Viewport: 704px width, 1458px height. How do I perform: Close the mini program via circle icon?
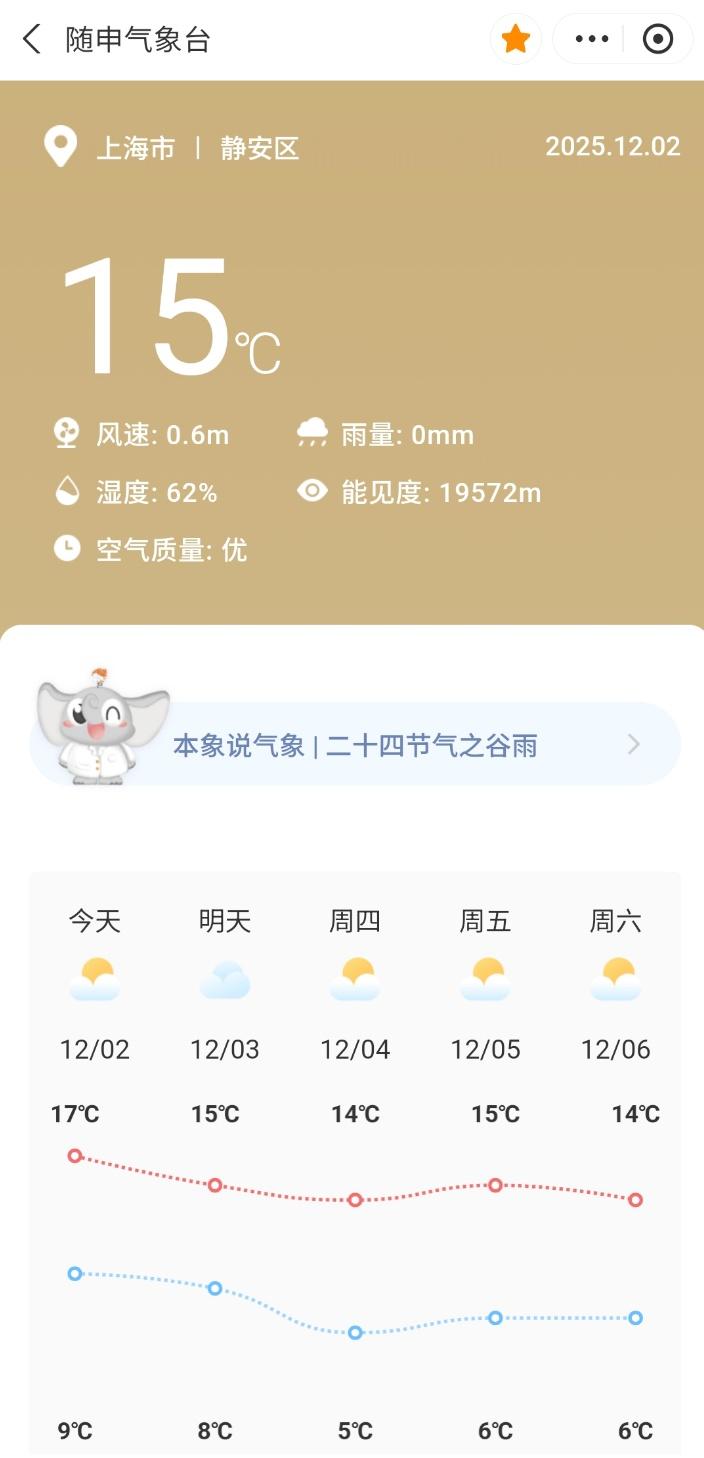click(657, 40)
